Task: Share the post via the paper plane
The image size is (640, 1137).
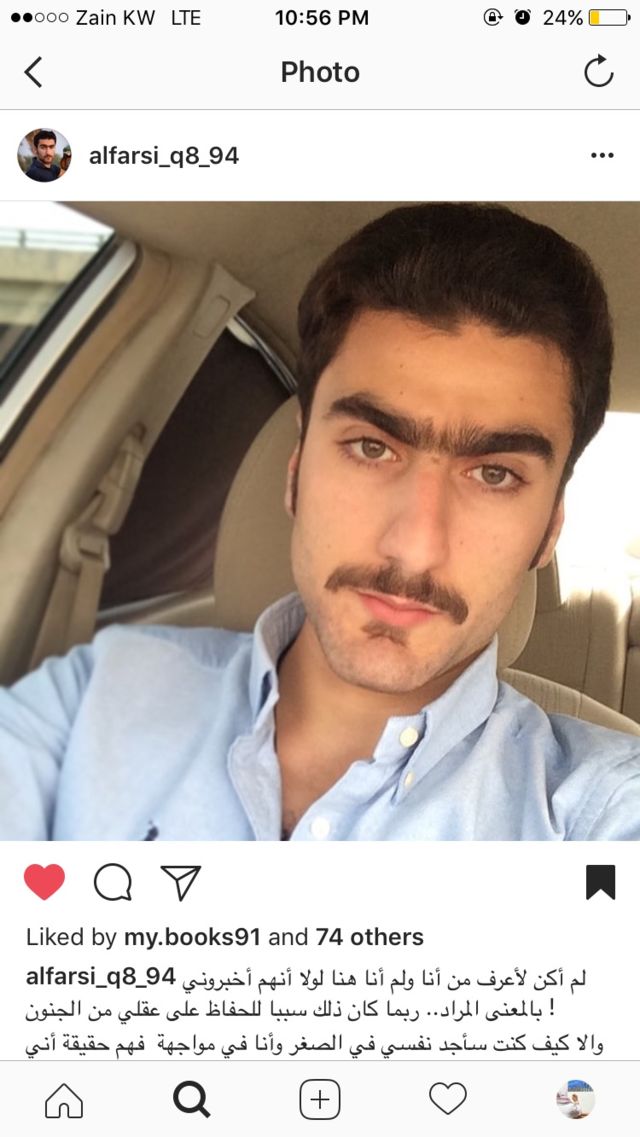Action: coord(181,882)
